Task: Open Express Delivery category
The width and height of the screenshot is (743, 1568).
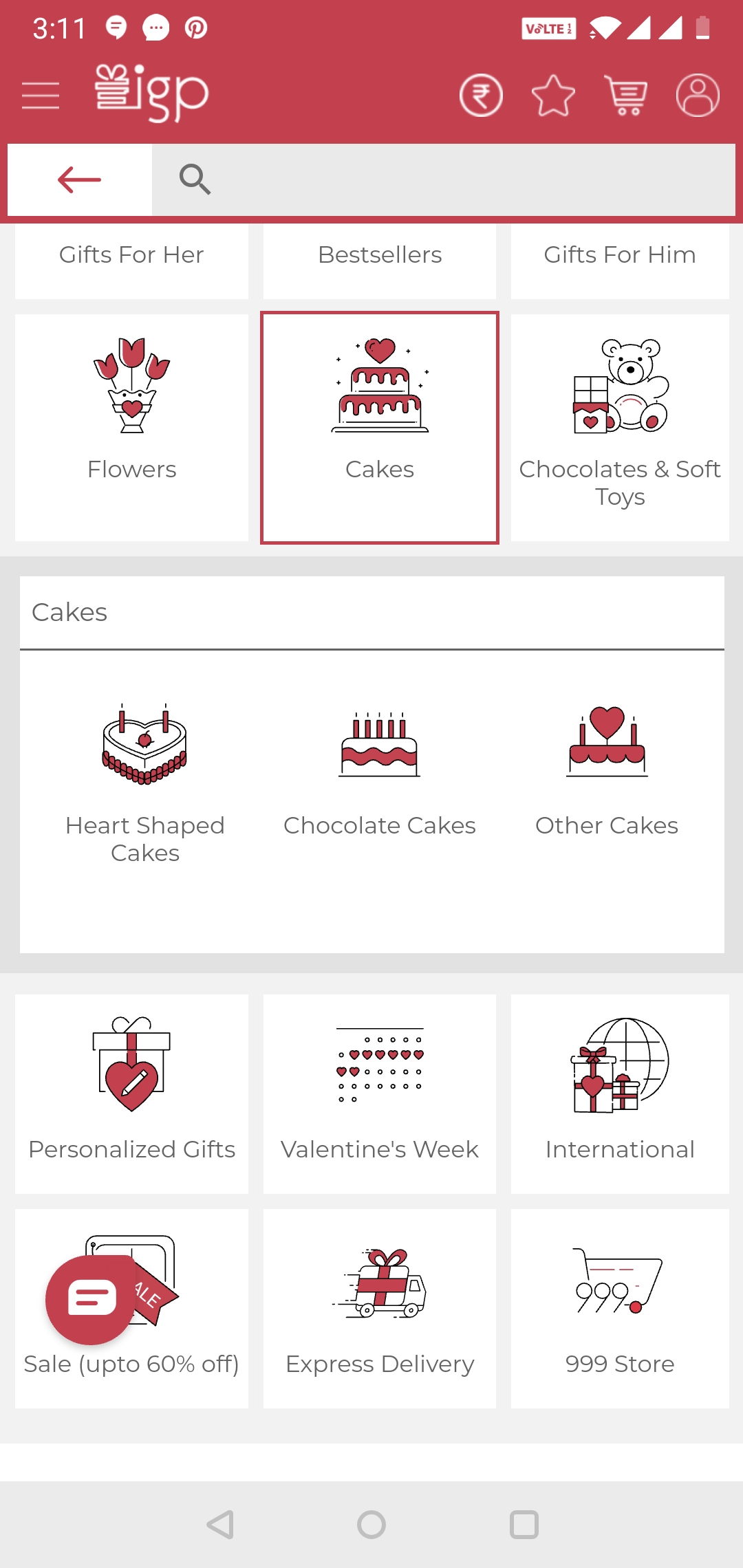Action: click(x=380, y=1308)
